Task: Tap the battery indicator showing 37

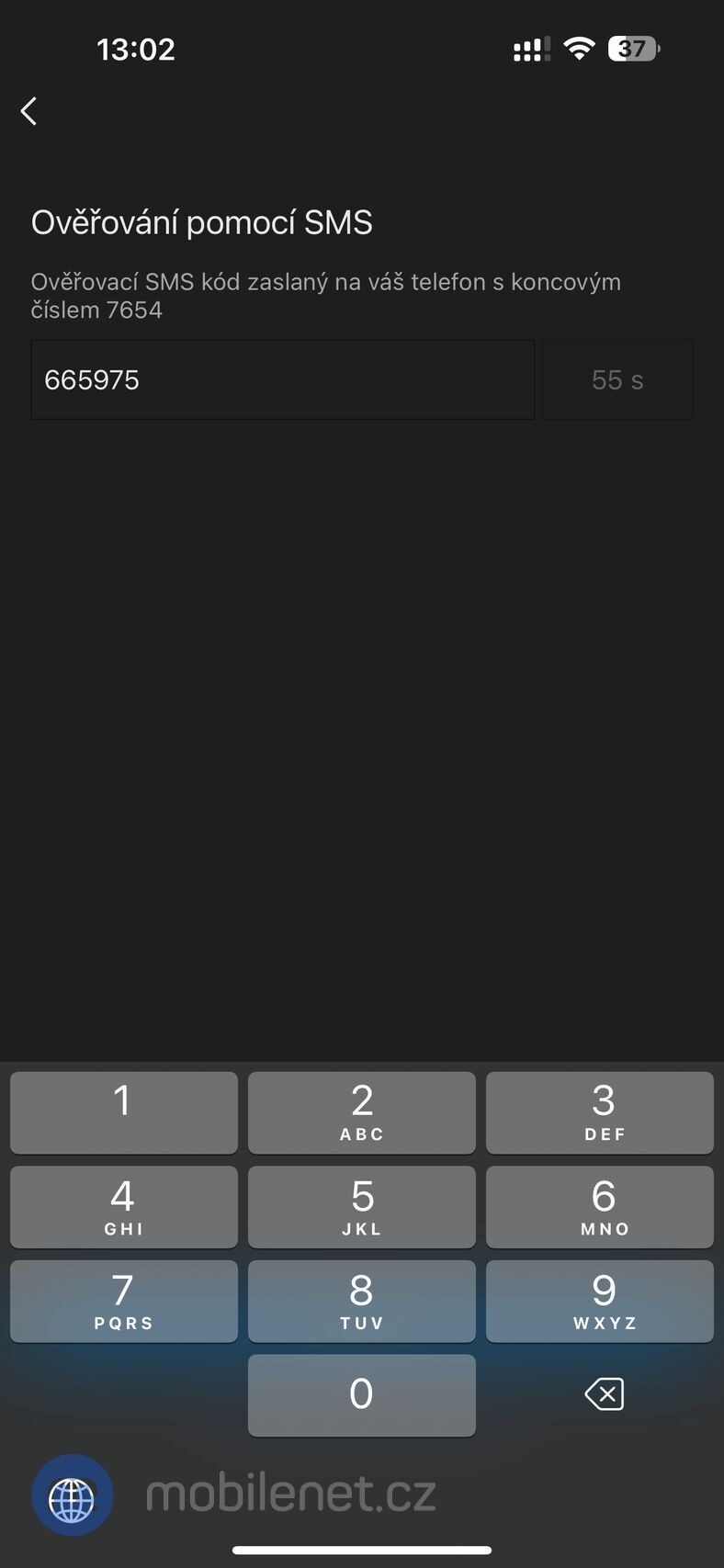Action: pyautogui.click(x=632, y=49)
